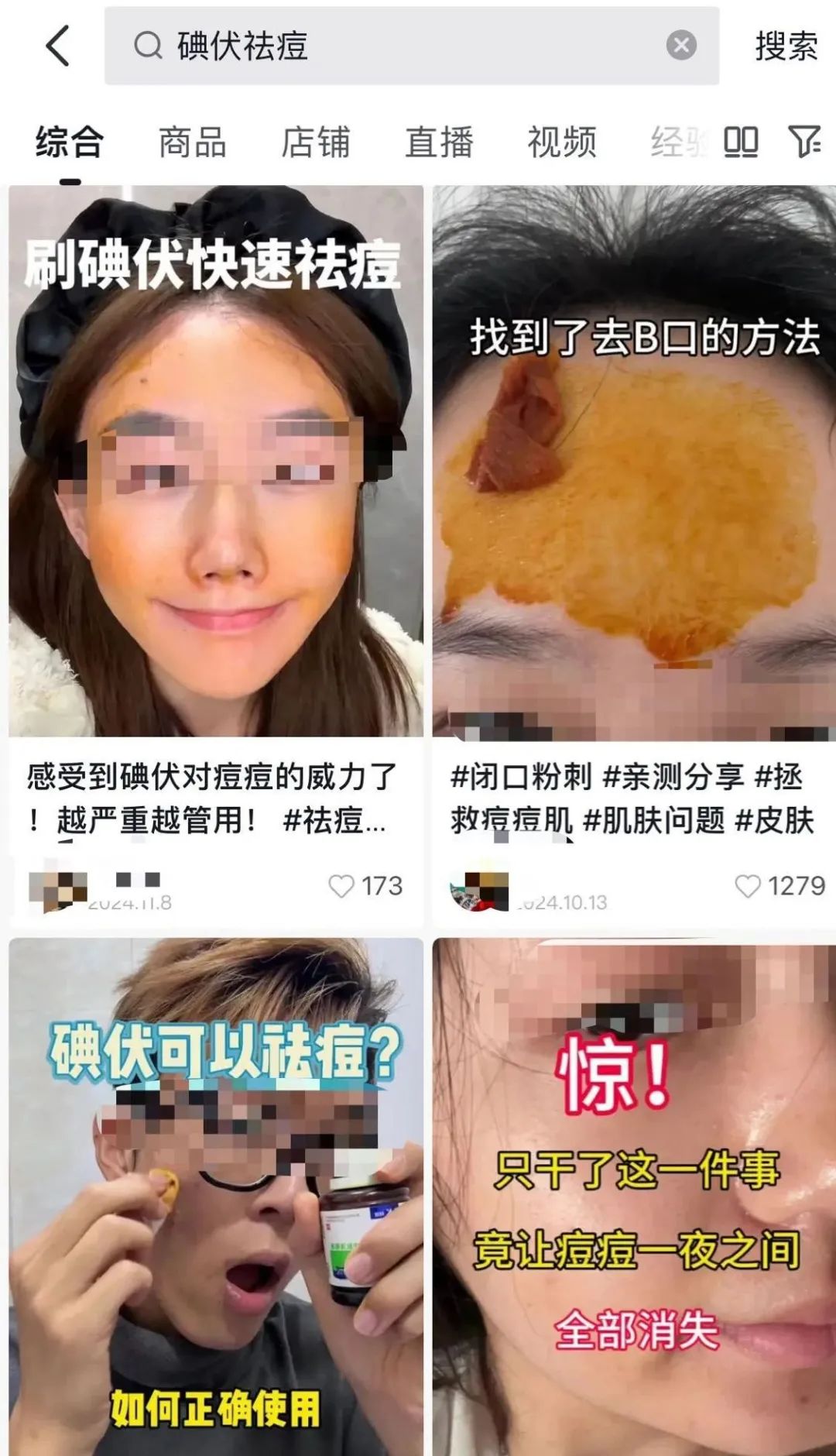
Task: Select the 综合 tab
Action: pos(70,143)
